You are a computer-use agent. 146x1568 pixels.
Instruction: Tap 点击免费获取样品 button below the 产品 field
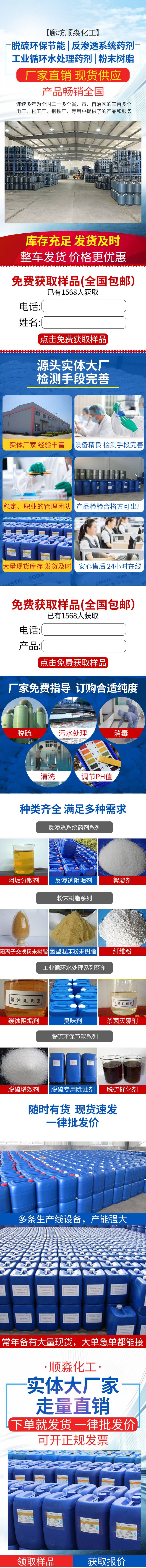pos(73,662)
